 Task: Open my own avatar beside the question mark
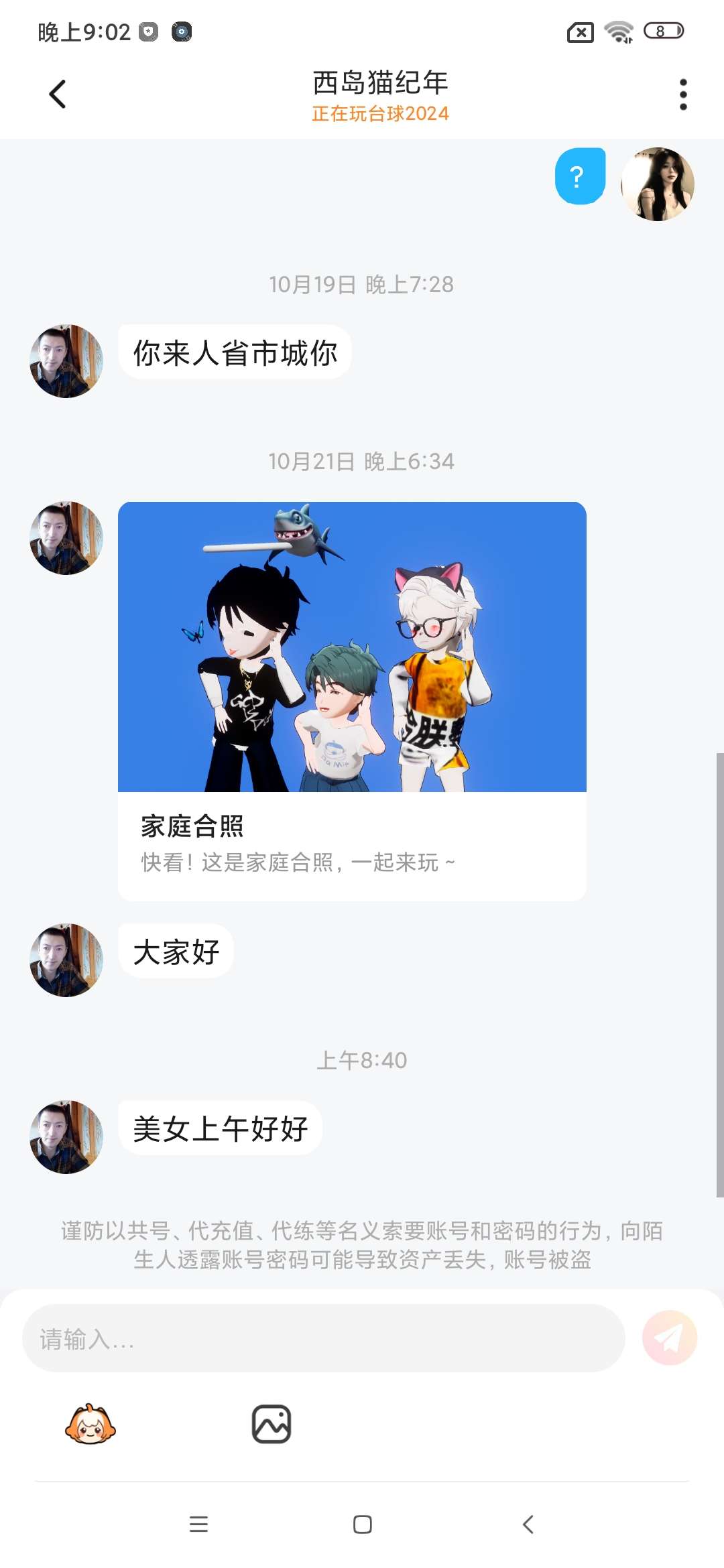(657, 184)
